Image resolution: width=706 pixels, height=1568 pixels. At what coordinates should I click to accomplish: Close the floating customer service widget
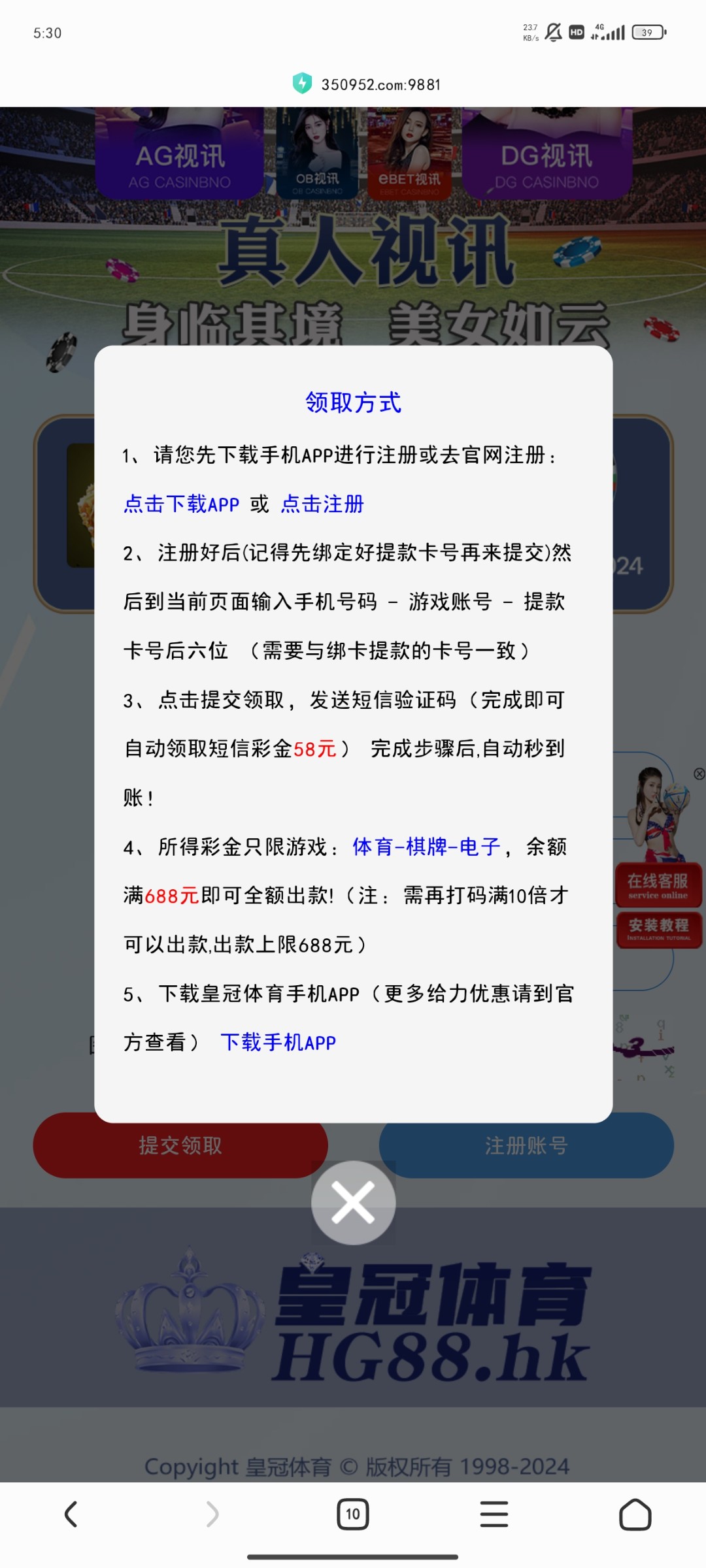699,774
